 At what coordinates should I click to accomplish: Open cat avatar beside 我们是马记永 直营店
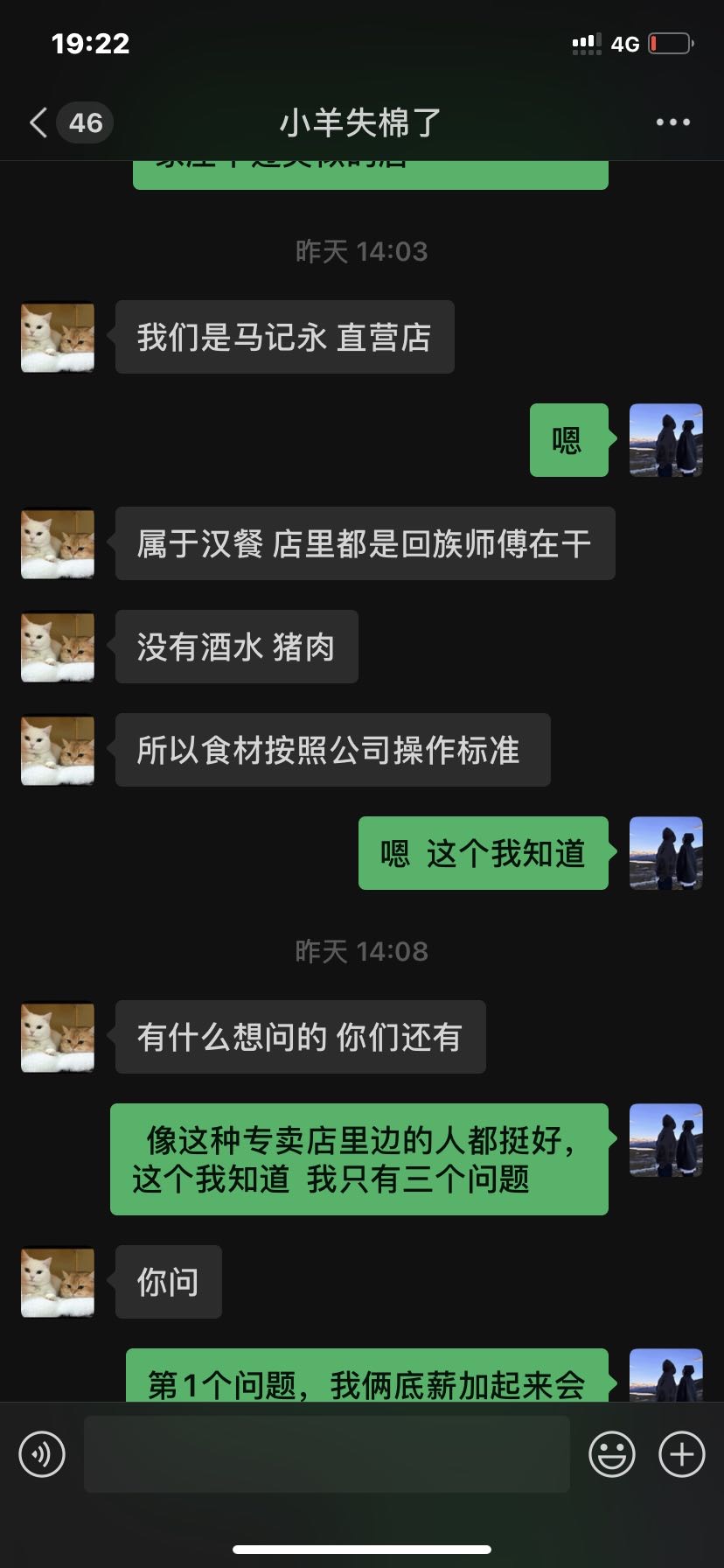coord(58,337)
